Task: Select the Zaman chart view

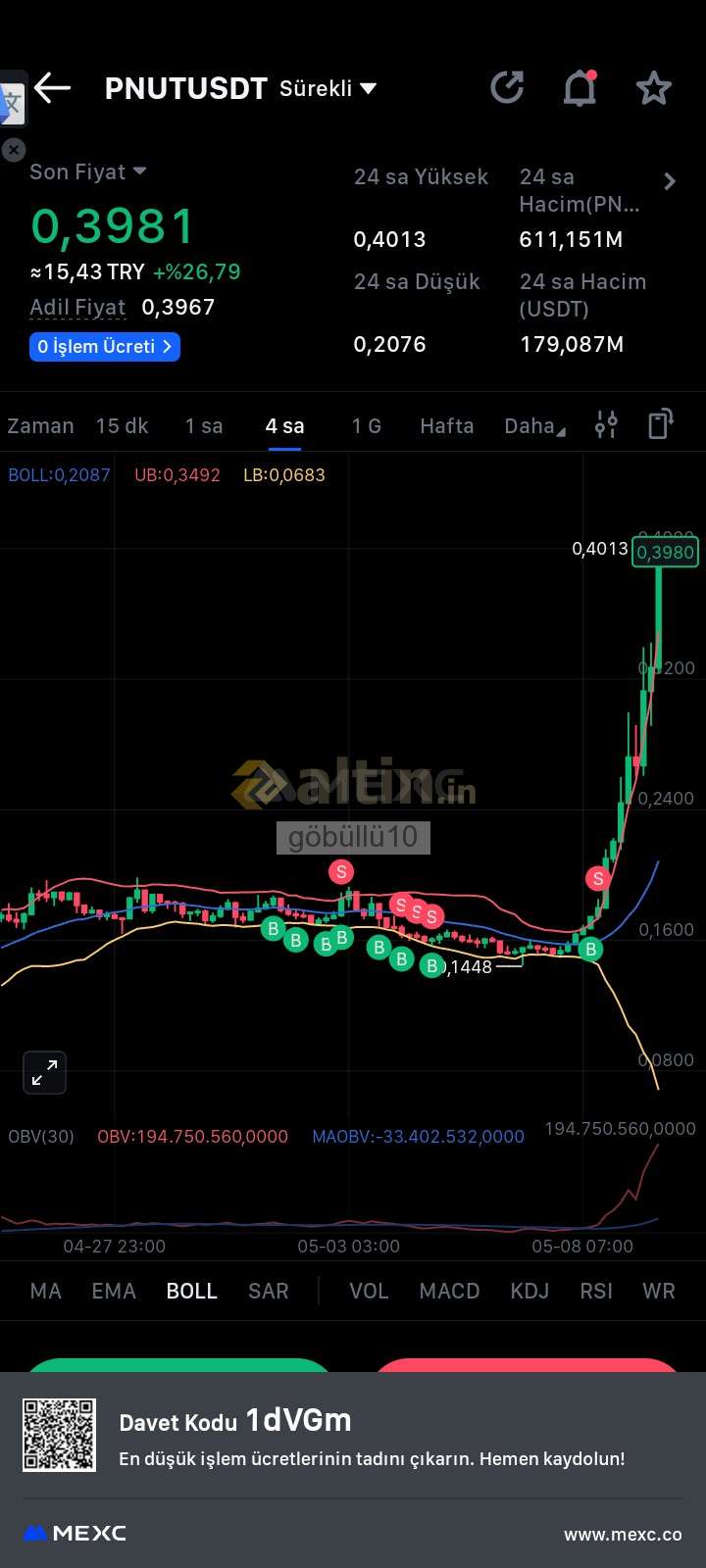Action: point(40,426)
